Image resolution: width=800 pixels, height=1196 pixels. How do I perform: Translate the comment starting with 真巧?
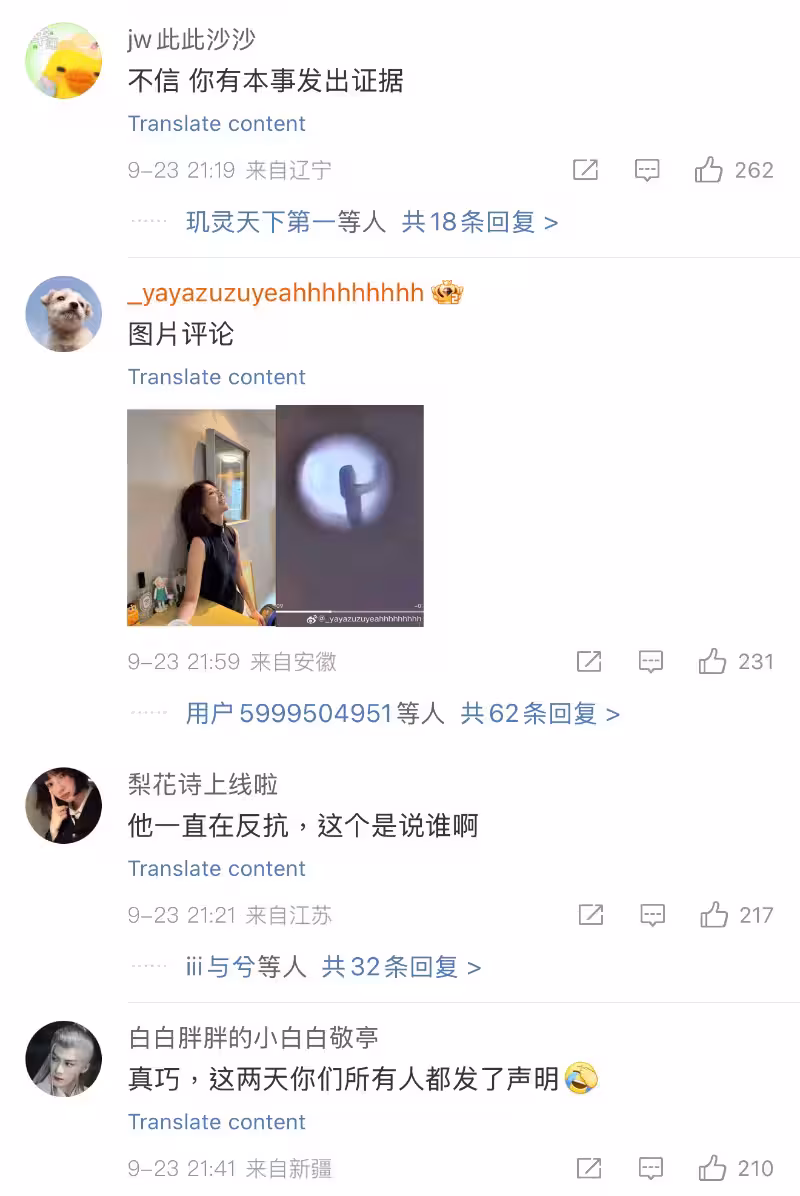coord(217,1122)
